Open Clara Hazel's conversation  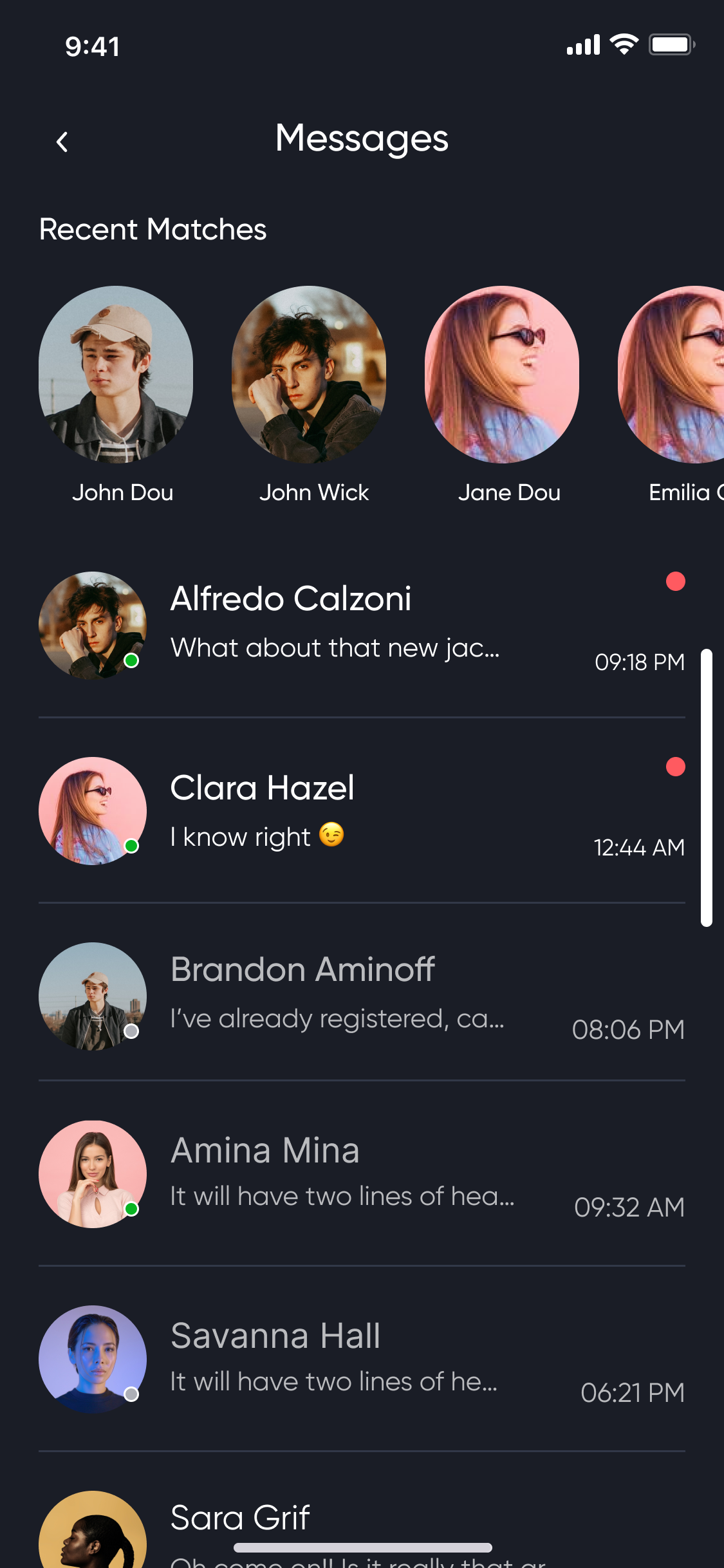tap(360, 811)
